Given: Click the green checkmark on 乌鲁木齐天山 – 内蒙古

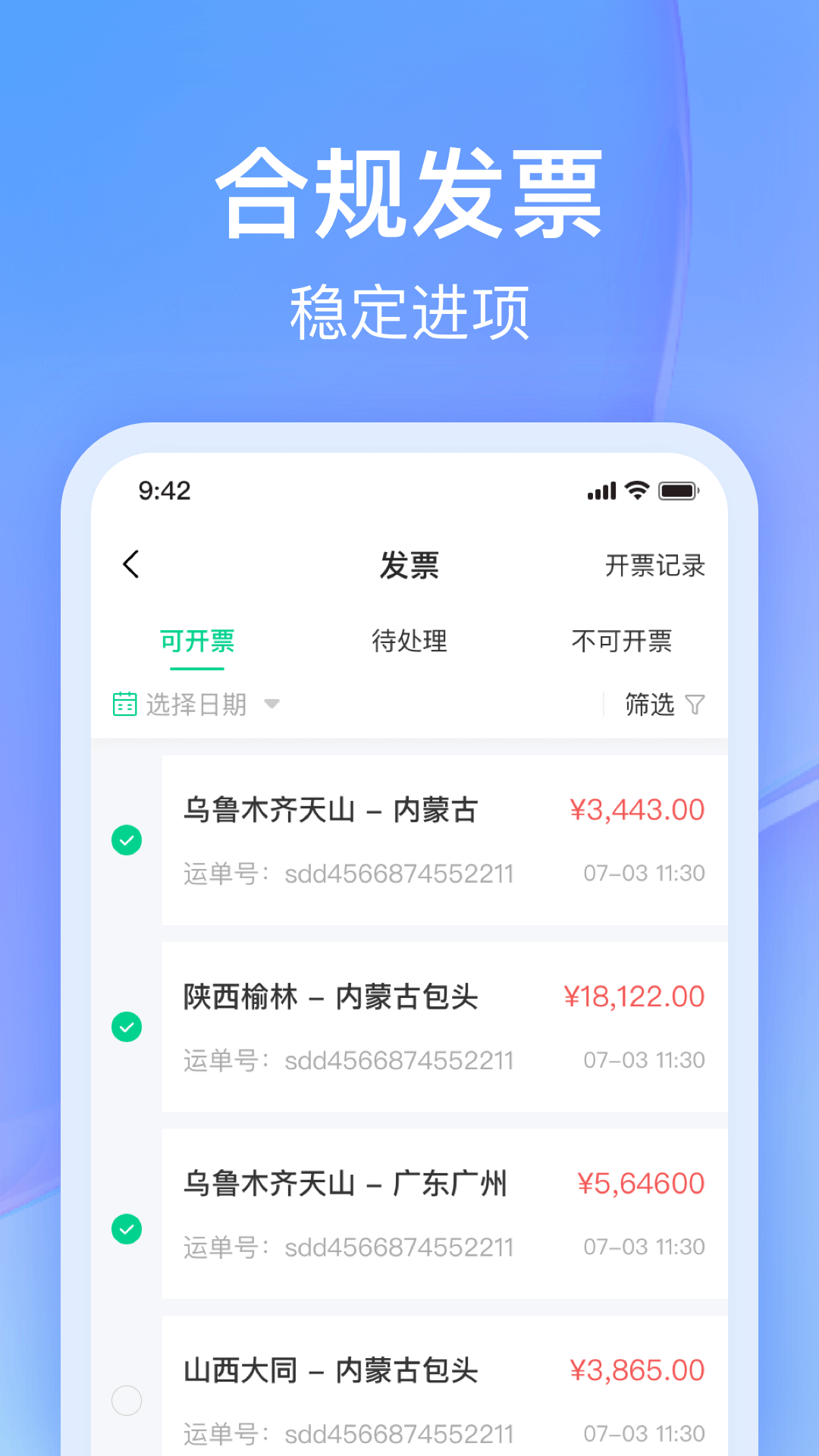Looking at the screenshot, I should point(127,840).
